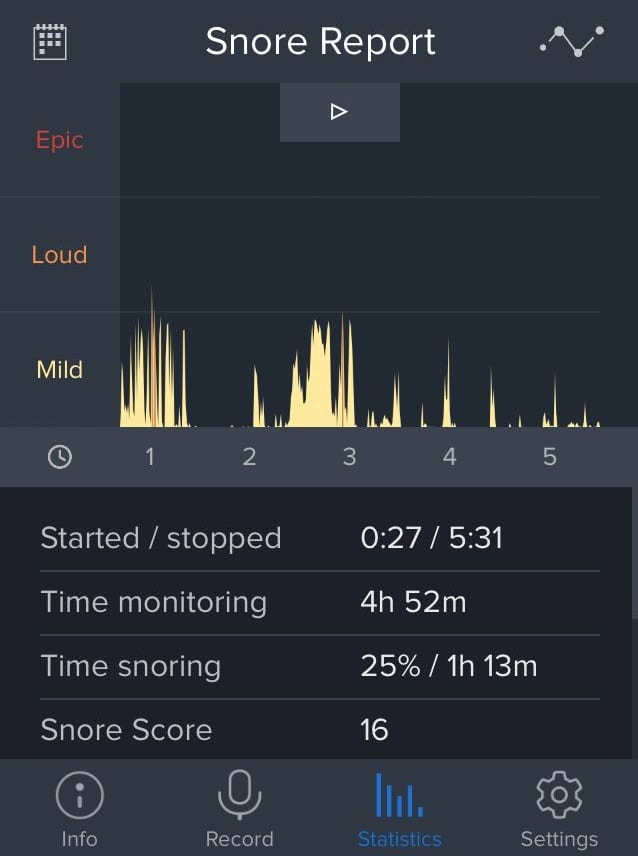The image size is (638, 856).
Task: Select the Statistics tab
Action: (x=399, y=809)
